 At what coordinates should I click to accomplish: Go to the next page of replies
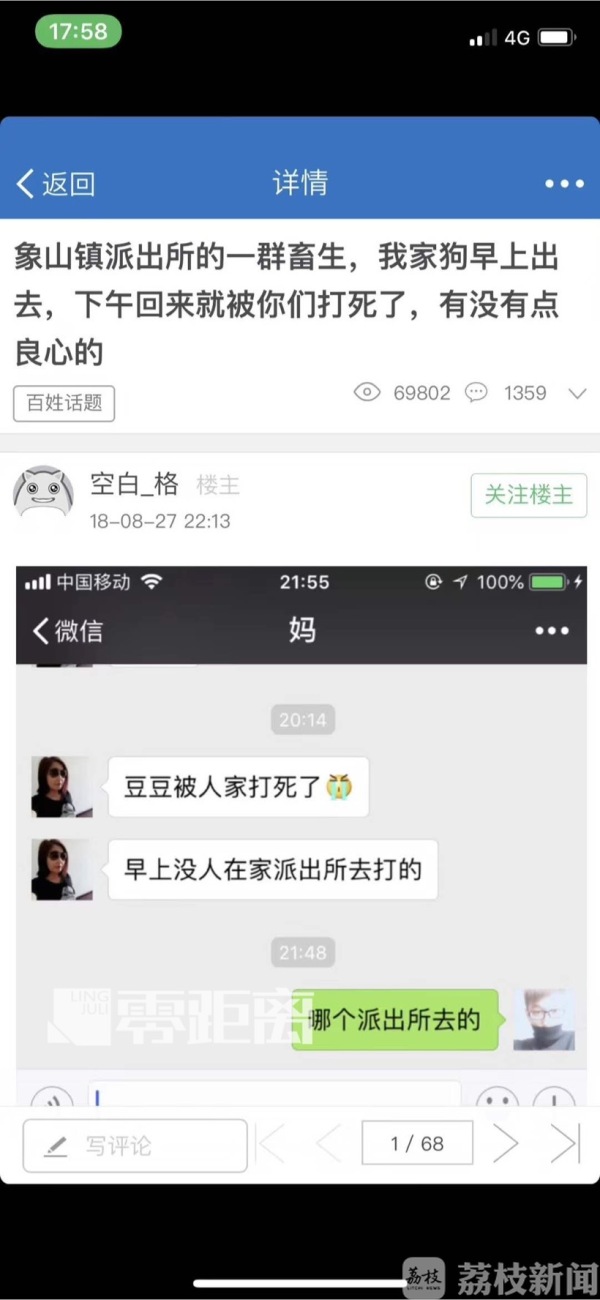coord(506,1144)
